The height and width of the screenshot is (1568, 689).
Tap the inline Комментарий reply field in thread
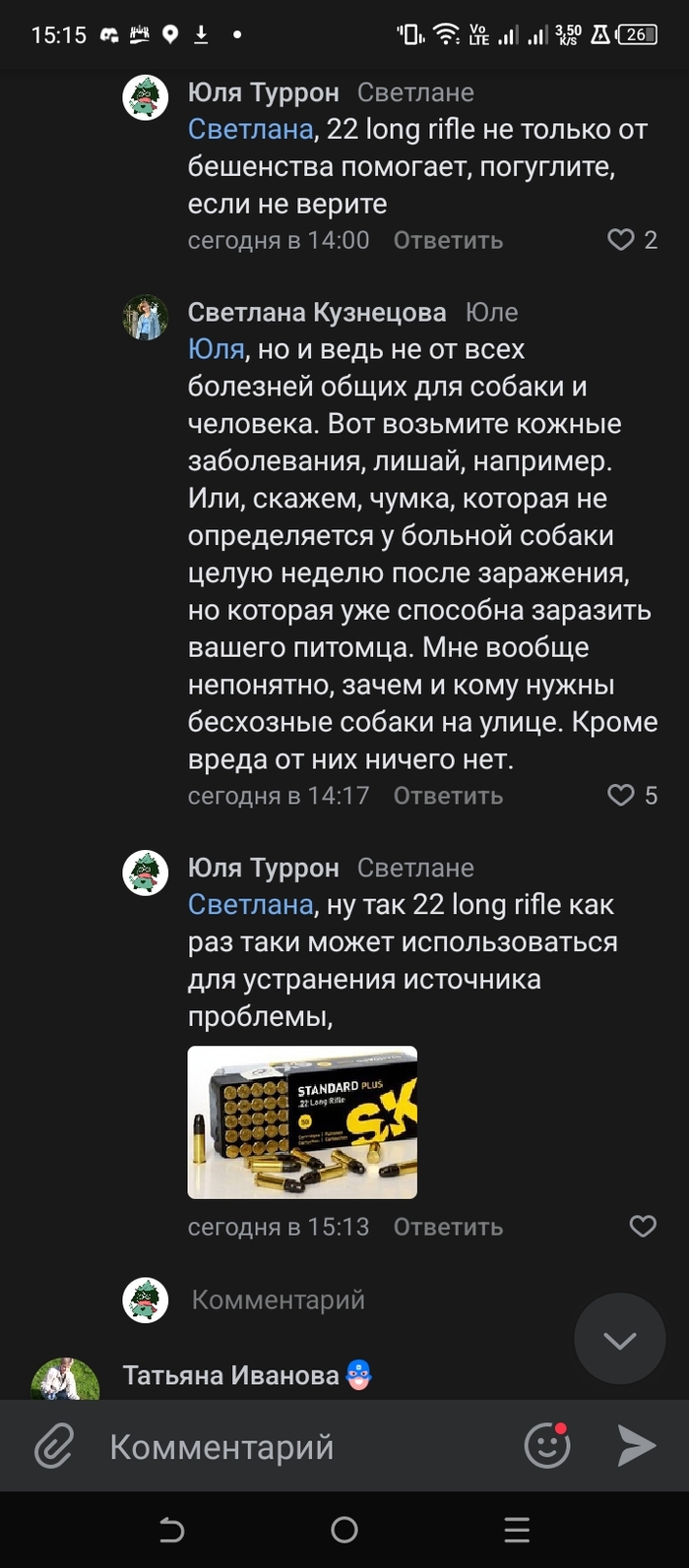pyautogui.click(x=279, y=1299)
